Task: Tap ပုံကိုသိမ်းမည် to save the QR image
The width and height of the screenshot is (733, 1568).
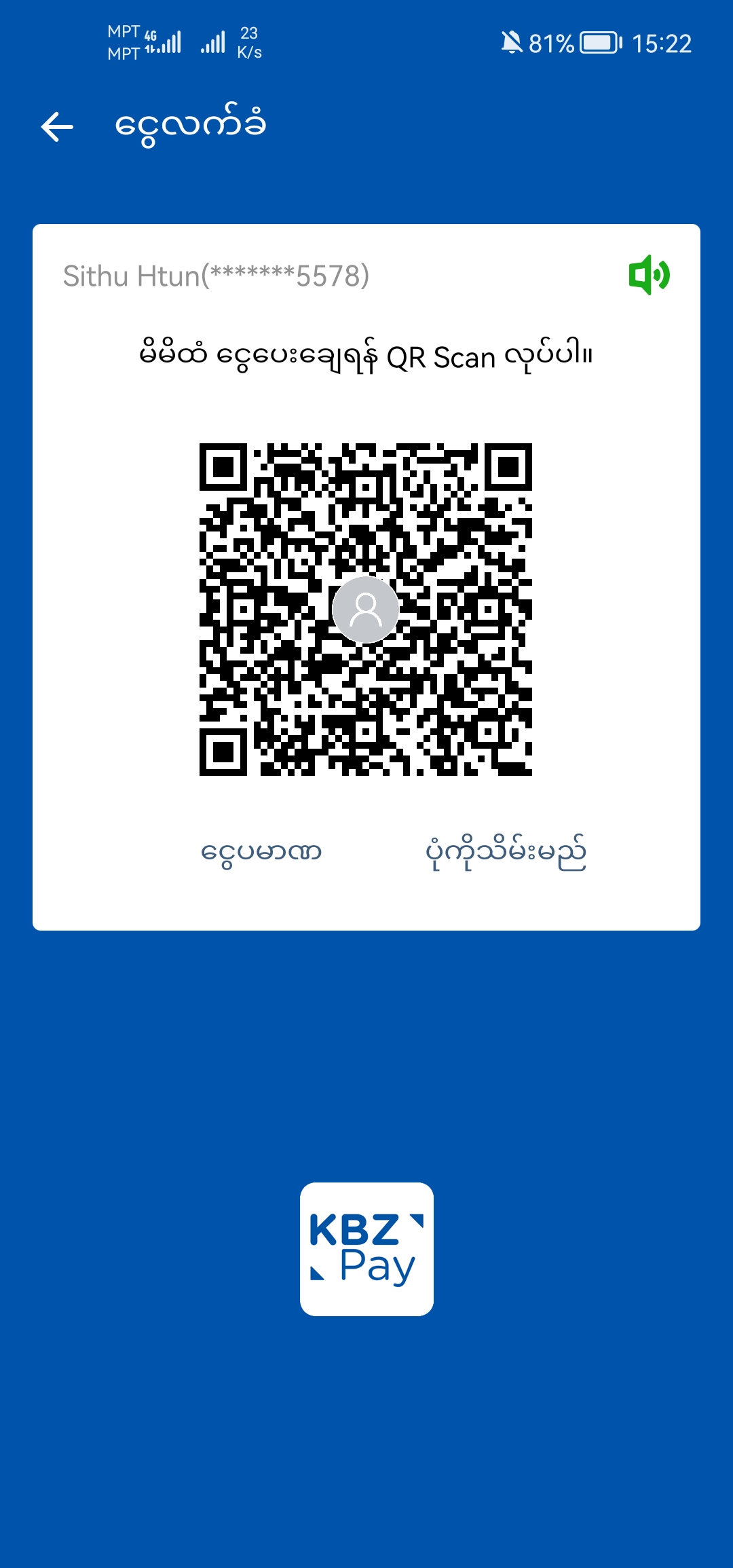Action: tap(506, 853)
